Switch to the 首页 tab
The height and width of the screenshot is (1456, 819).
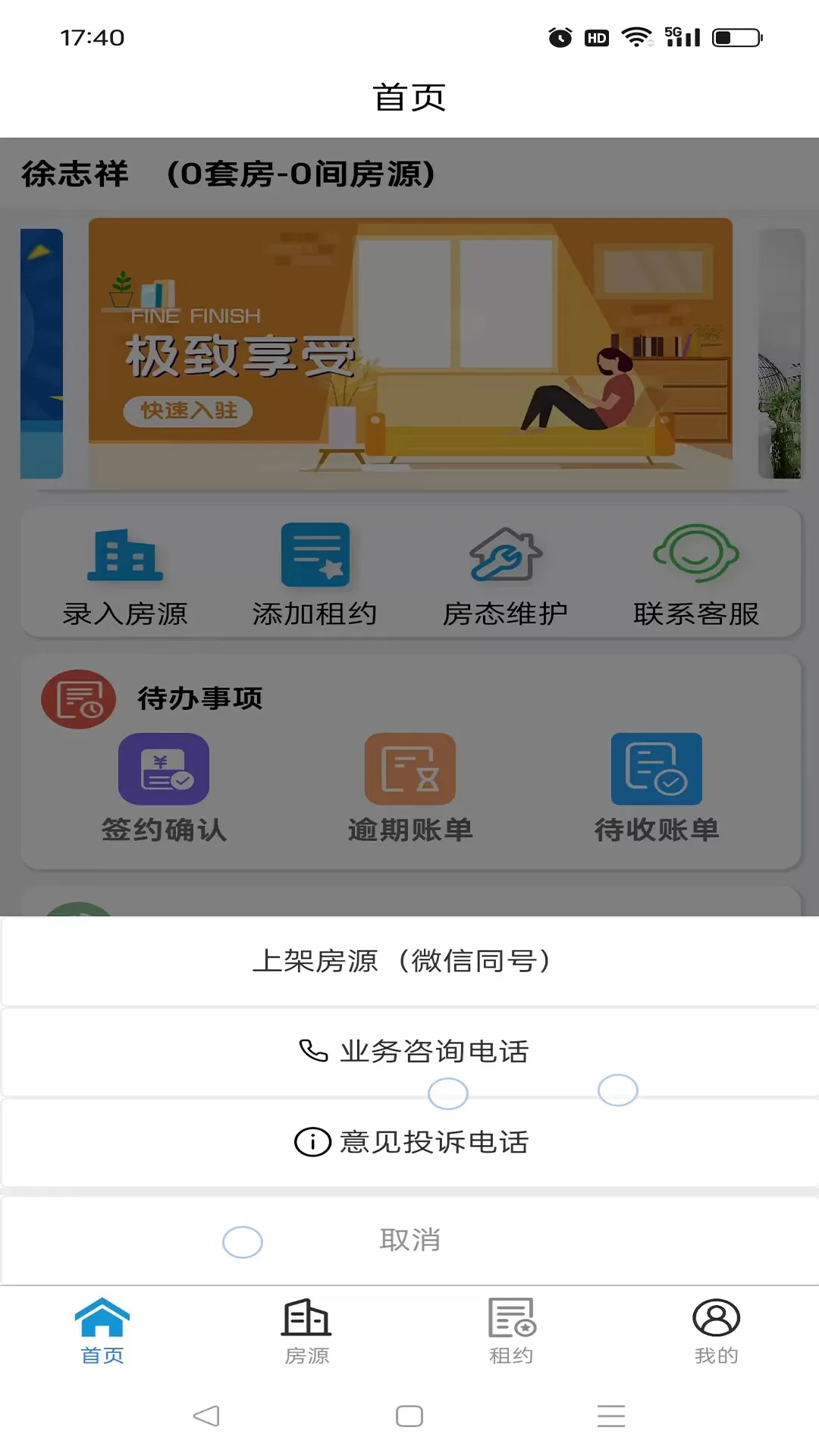click(x=102, y=1331)
